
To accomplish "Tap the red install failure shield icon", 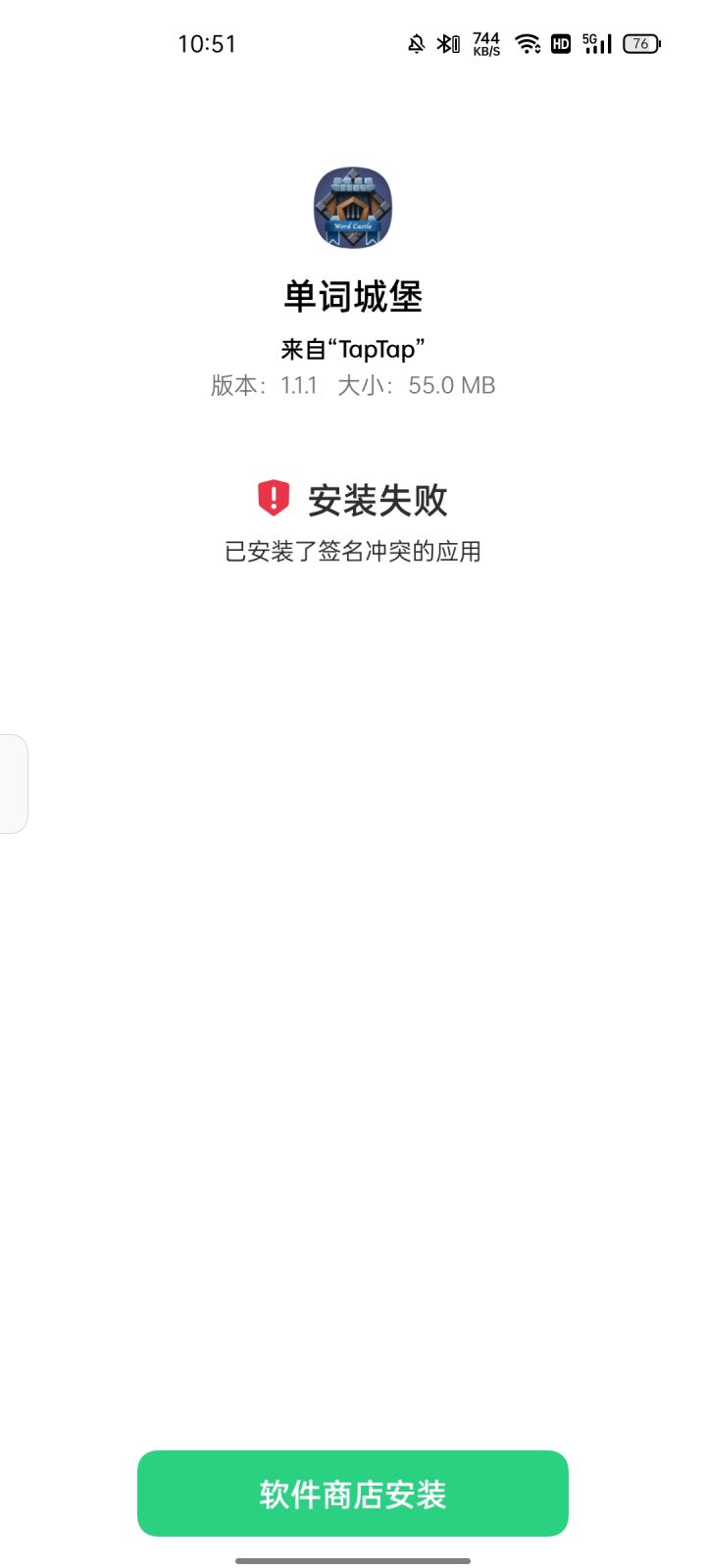I will click(x=272, y=496).
